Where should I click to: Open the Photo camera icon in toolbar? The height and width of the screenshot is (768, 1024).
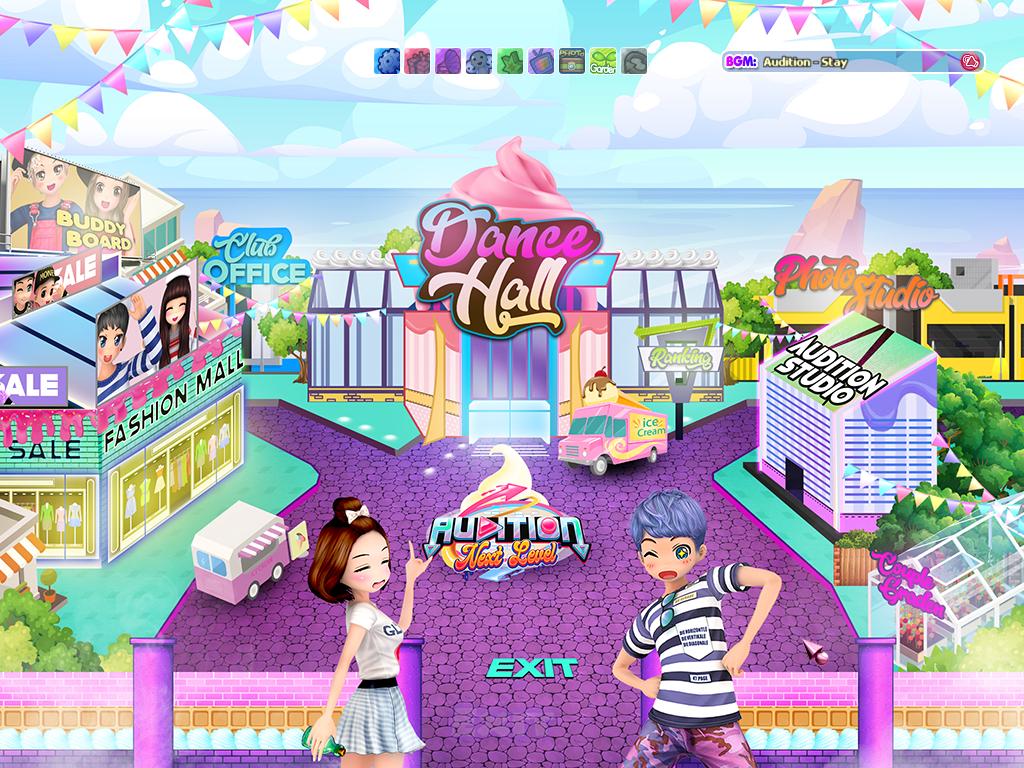click(x=572, y=61)
